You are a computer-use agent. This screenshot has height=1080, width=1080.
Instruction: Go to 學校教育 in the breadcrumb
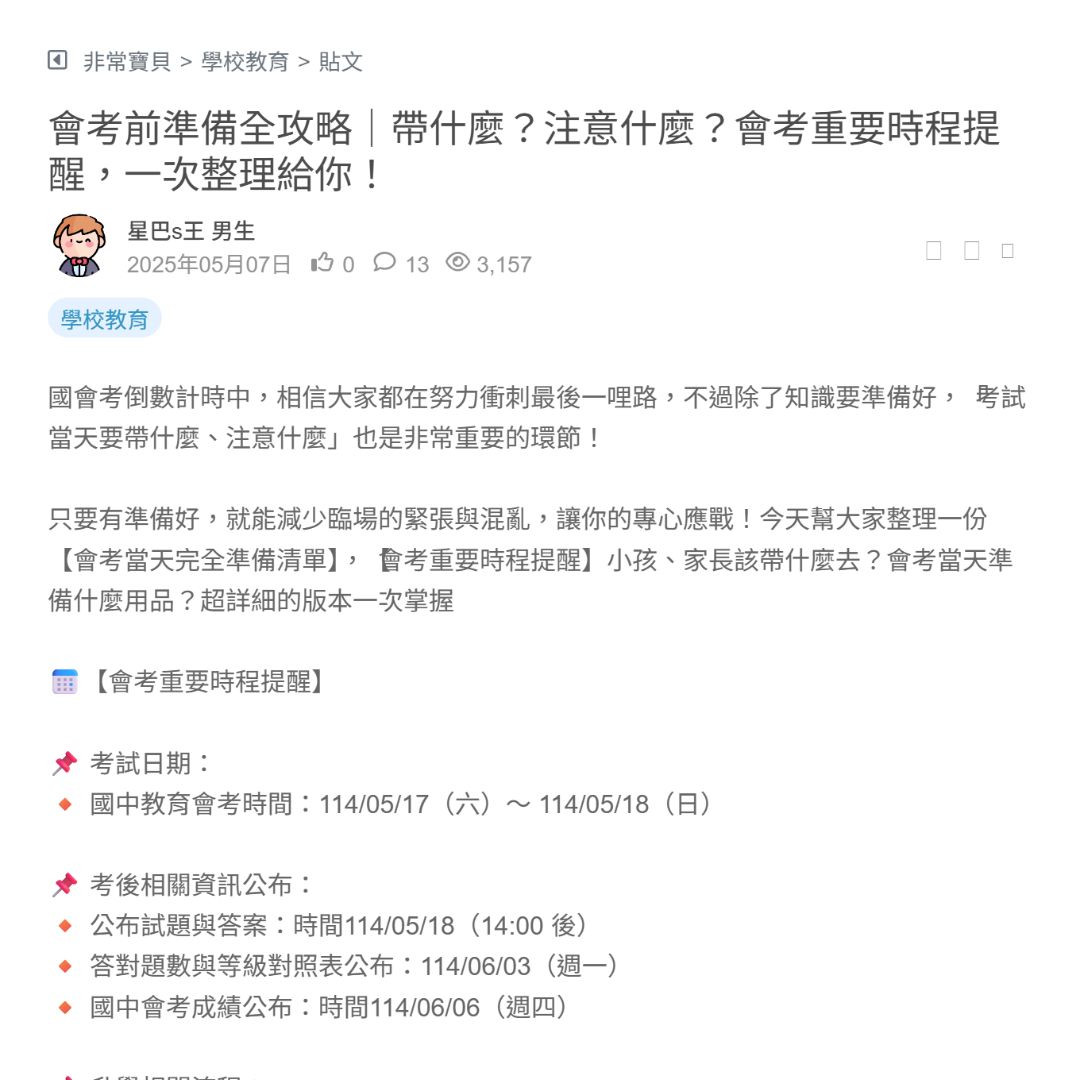(245, 62)
